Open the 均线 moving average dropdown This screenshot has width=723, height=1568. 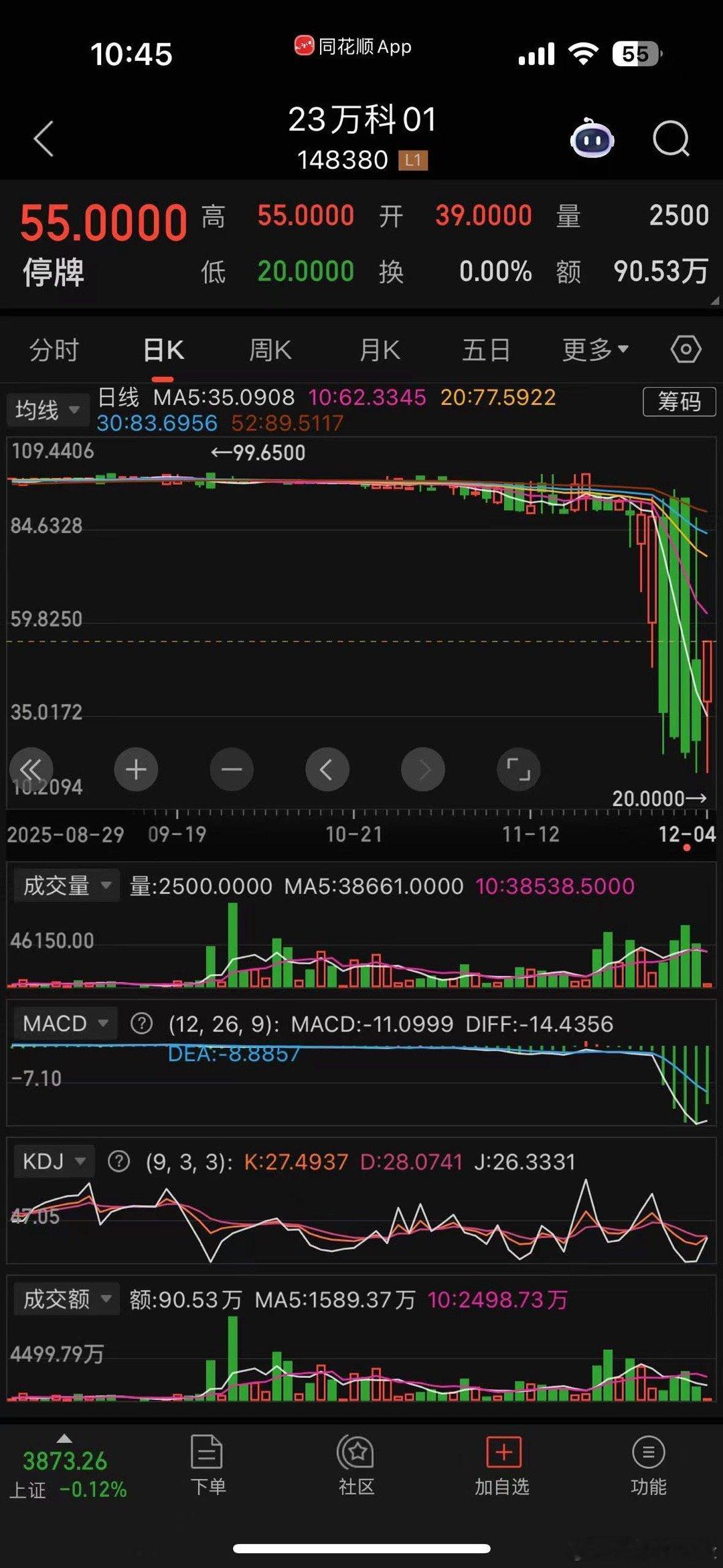[48, 408]
